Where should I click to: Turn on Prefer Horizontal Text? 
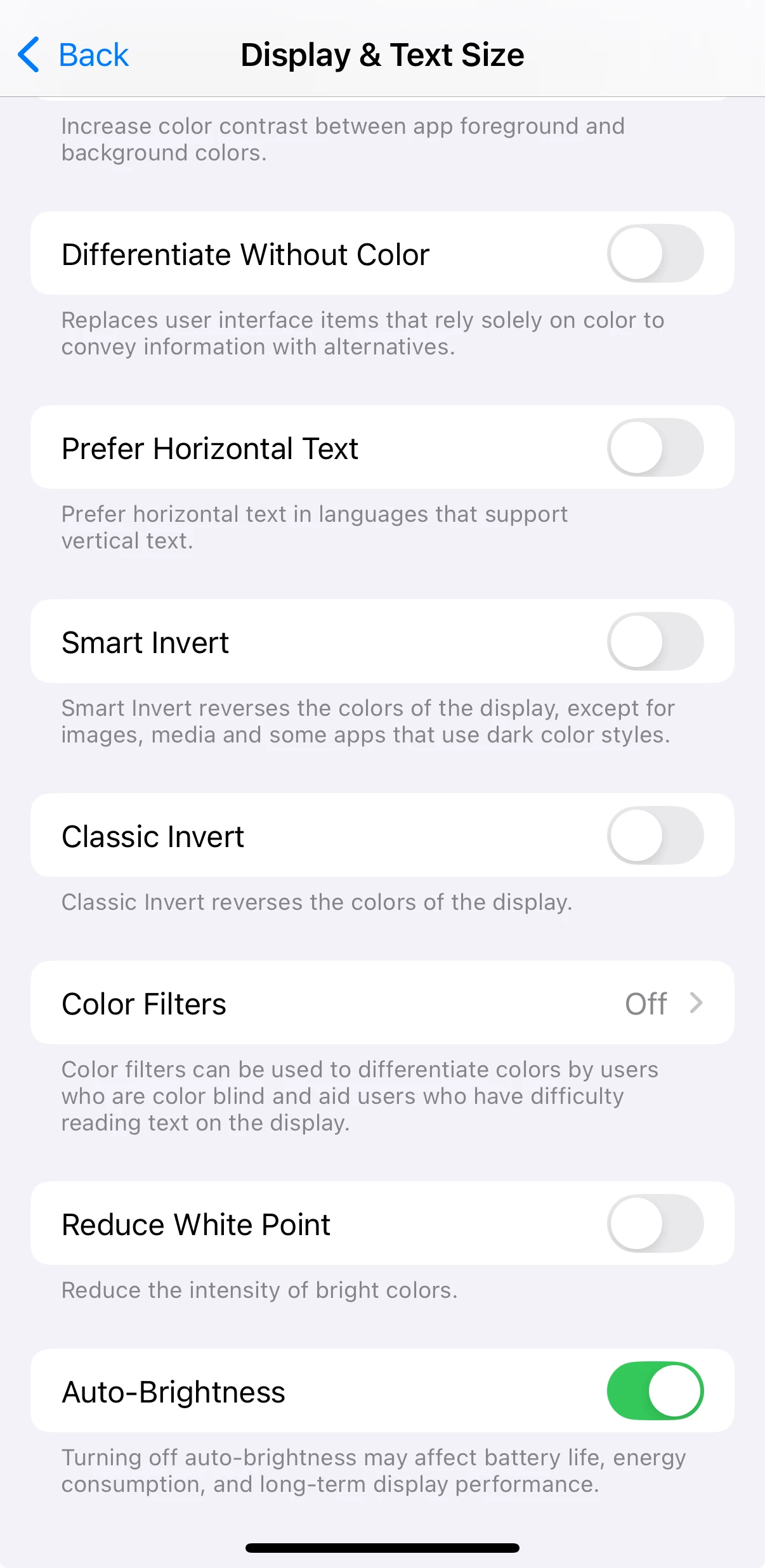655,448
